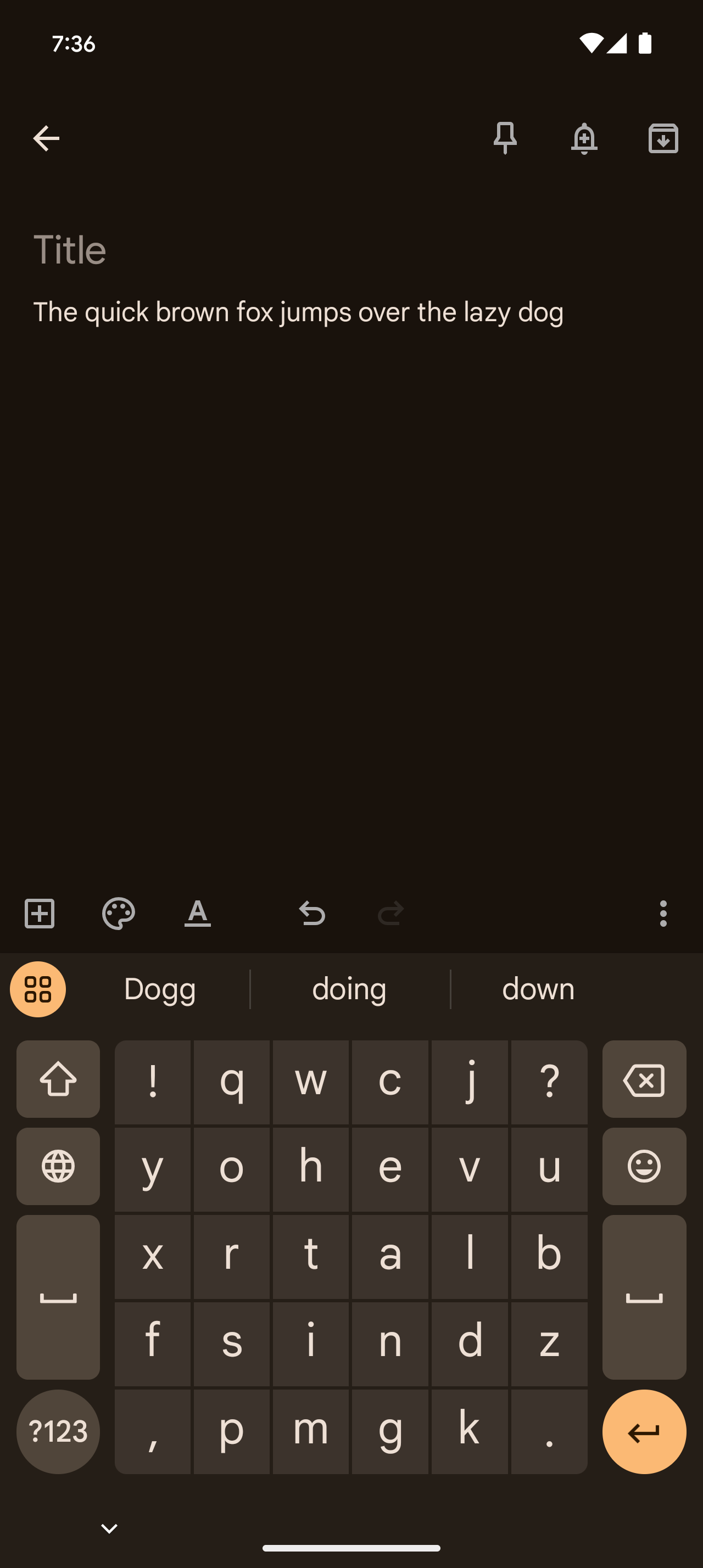
Task: Tap the backspace key
Action: 644,1079
